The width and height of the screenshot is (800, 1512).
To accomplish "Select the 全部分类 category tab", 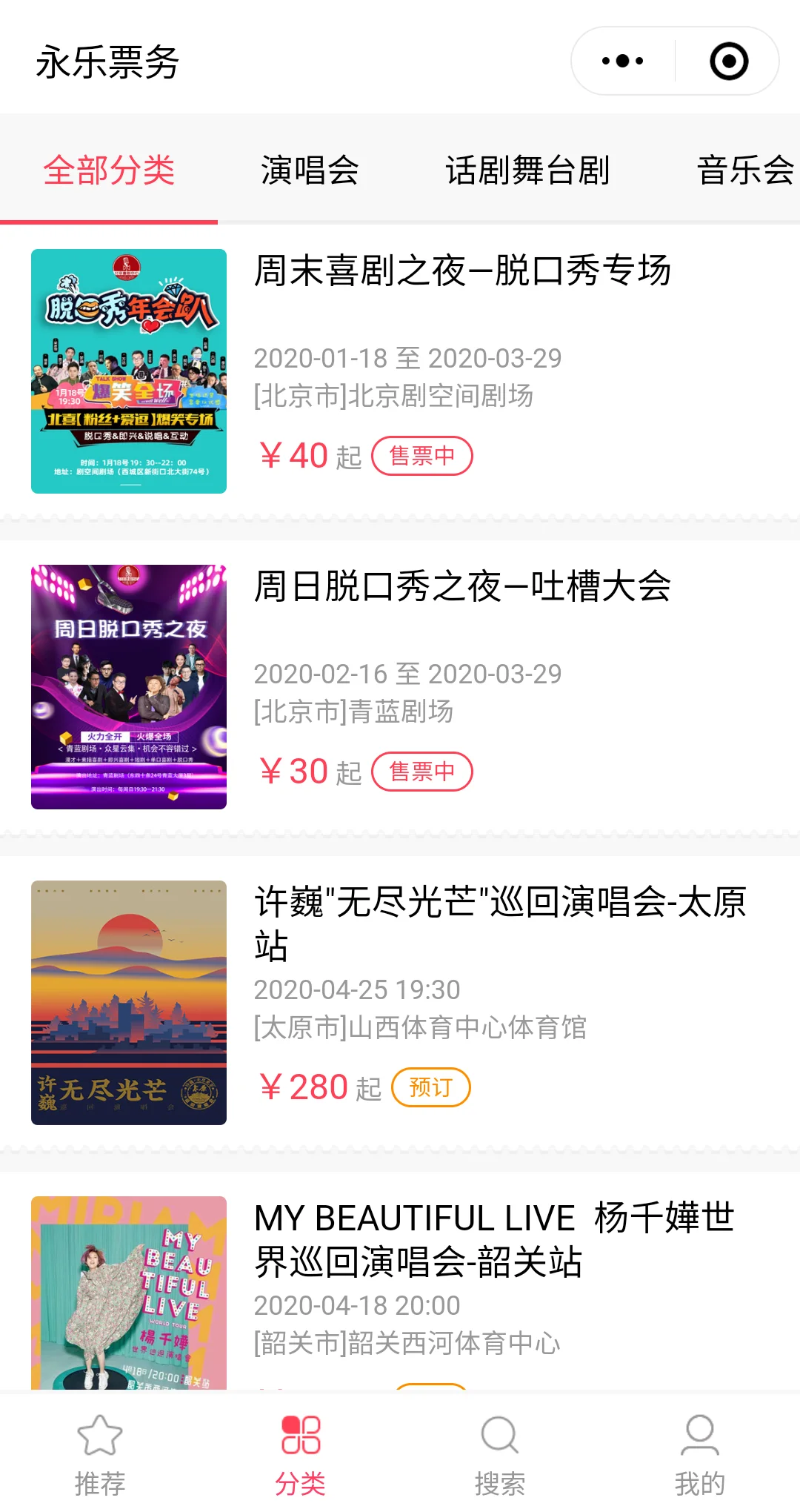I will point(109,170).
